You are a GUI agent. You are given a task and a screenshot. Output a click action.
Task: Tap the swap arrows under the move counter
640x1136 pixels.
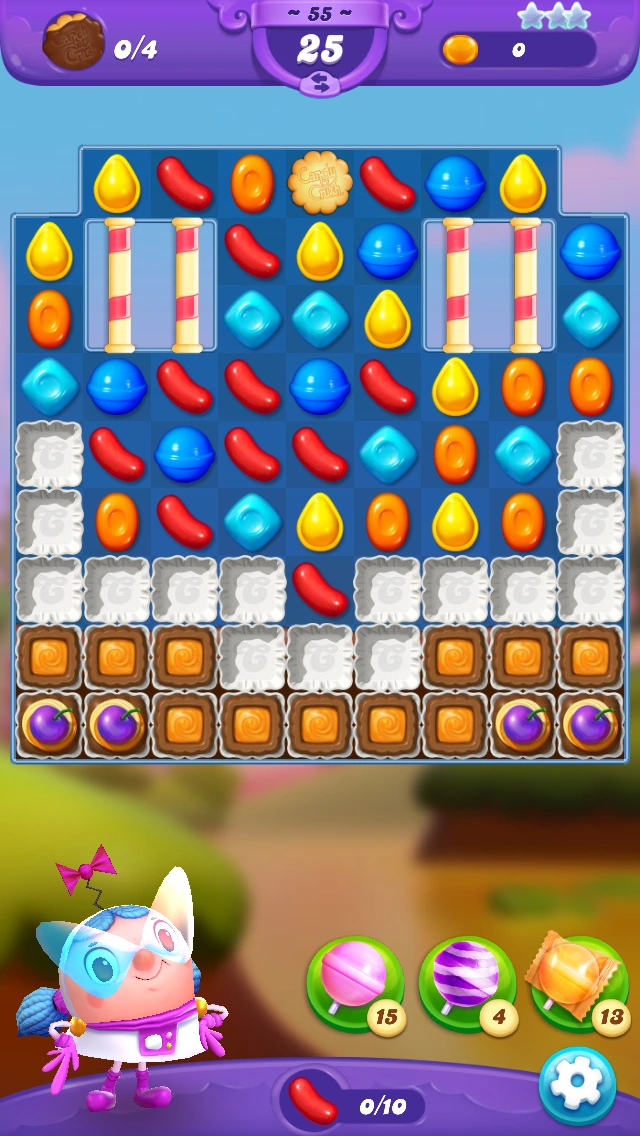point(320,84)
